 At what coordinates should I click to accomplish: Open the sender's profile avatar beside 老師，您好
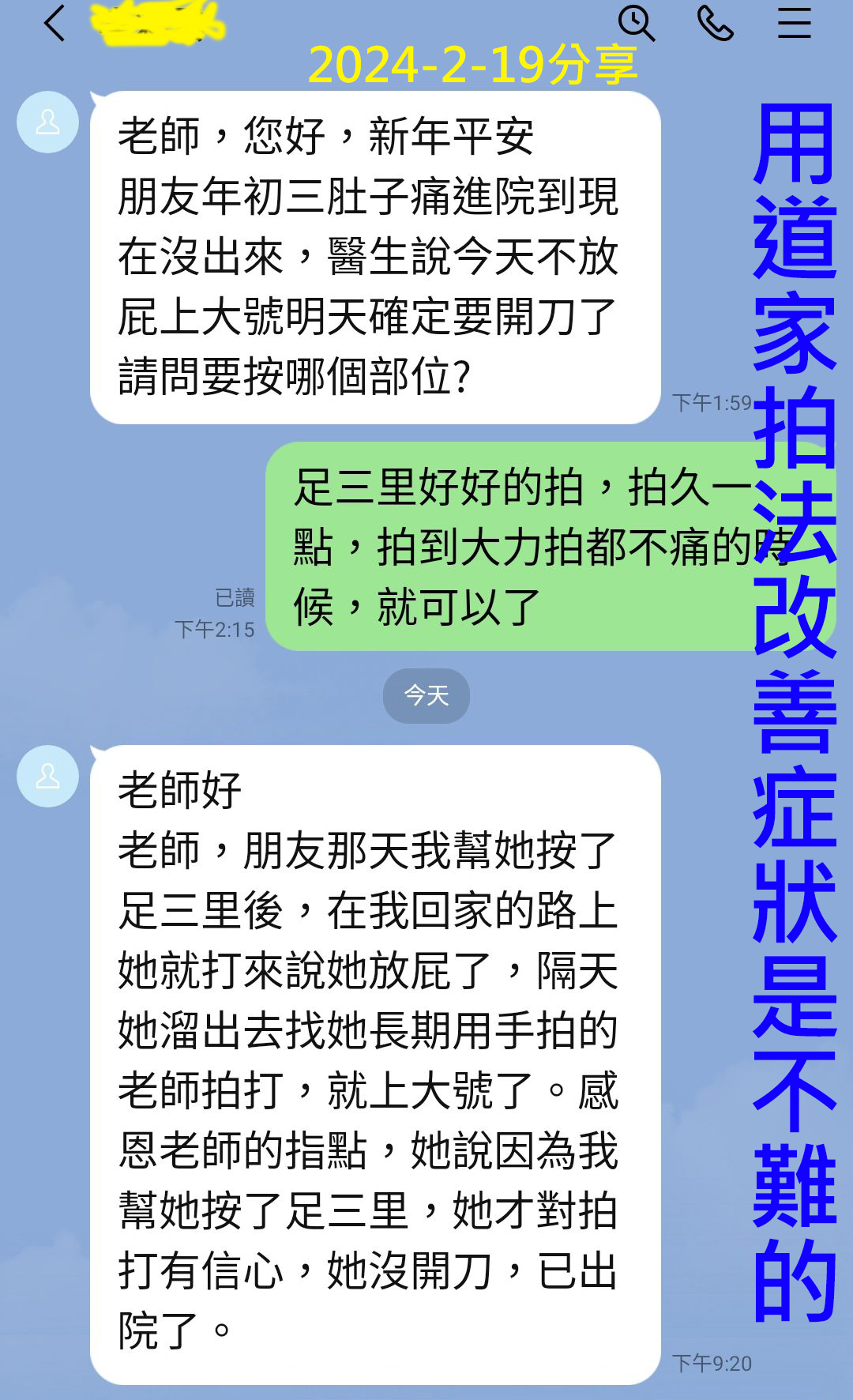tap(47, 122)
